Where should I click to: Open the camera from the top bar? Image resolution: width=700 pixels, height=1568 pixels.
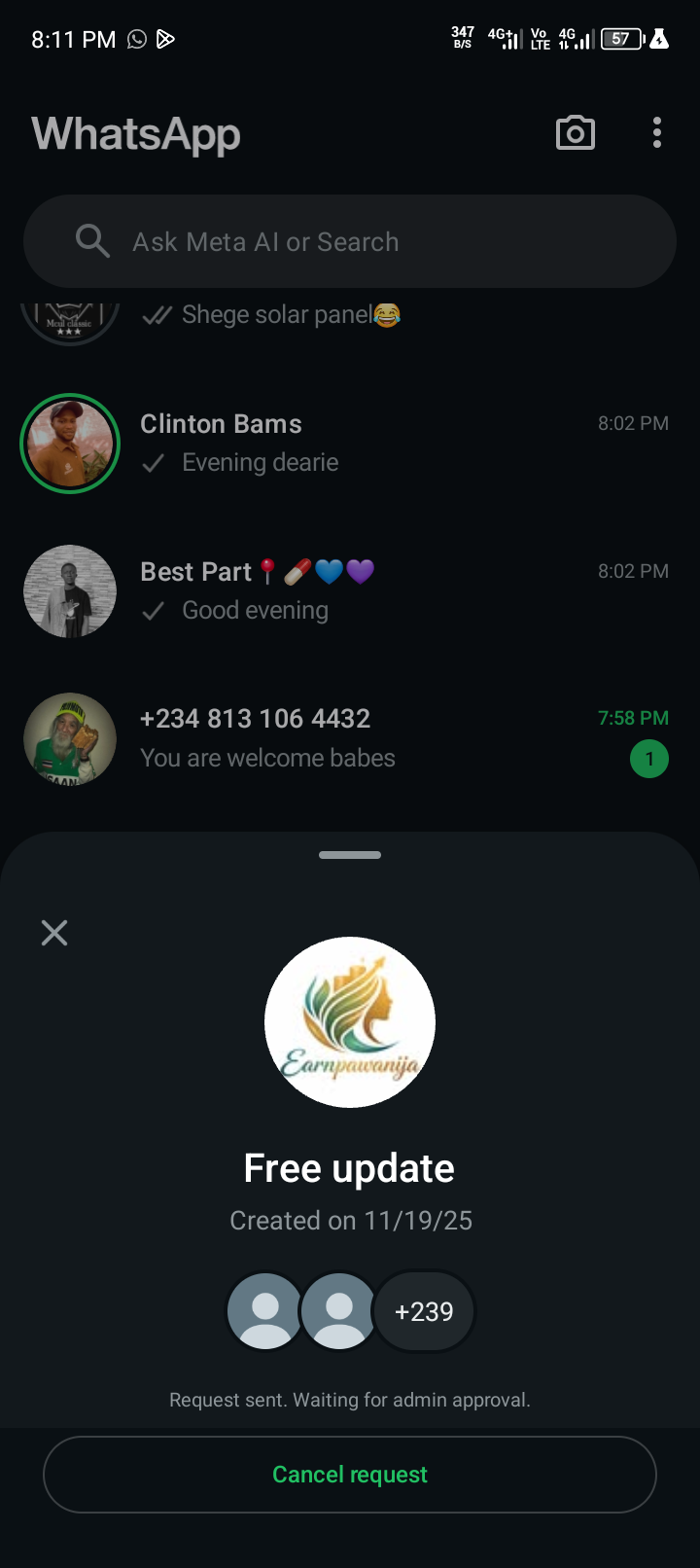point(575,133)
